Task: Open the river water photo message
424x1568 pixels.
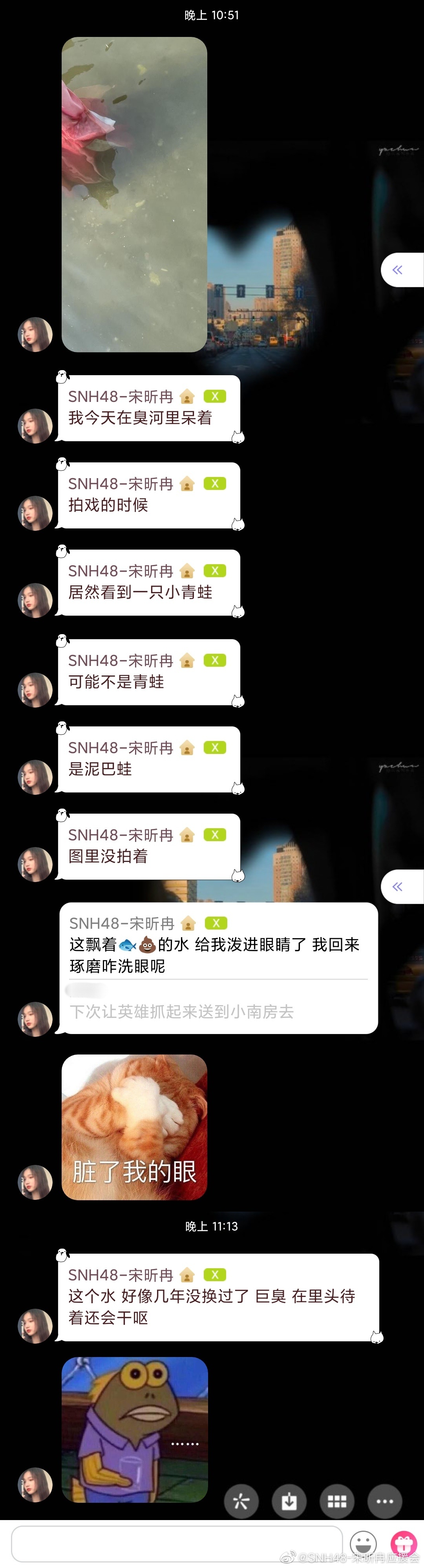Action: pos(134,195)
